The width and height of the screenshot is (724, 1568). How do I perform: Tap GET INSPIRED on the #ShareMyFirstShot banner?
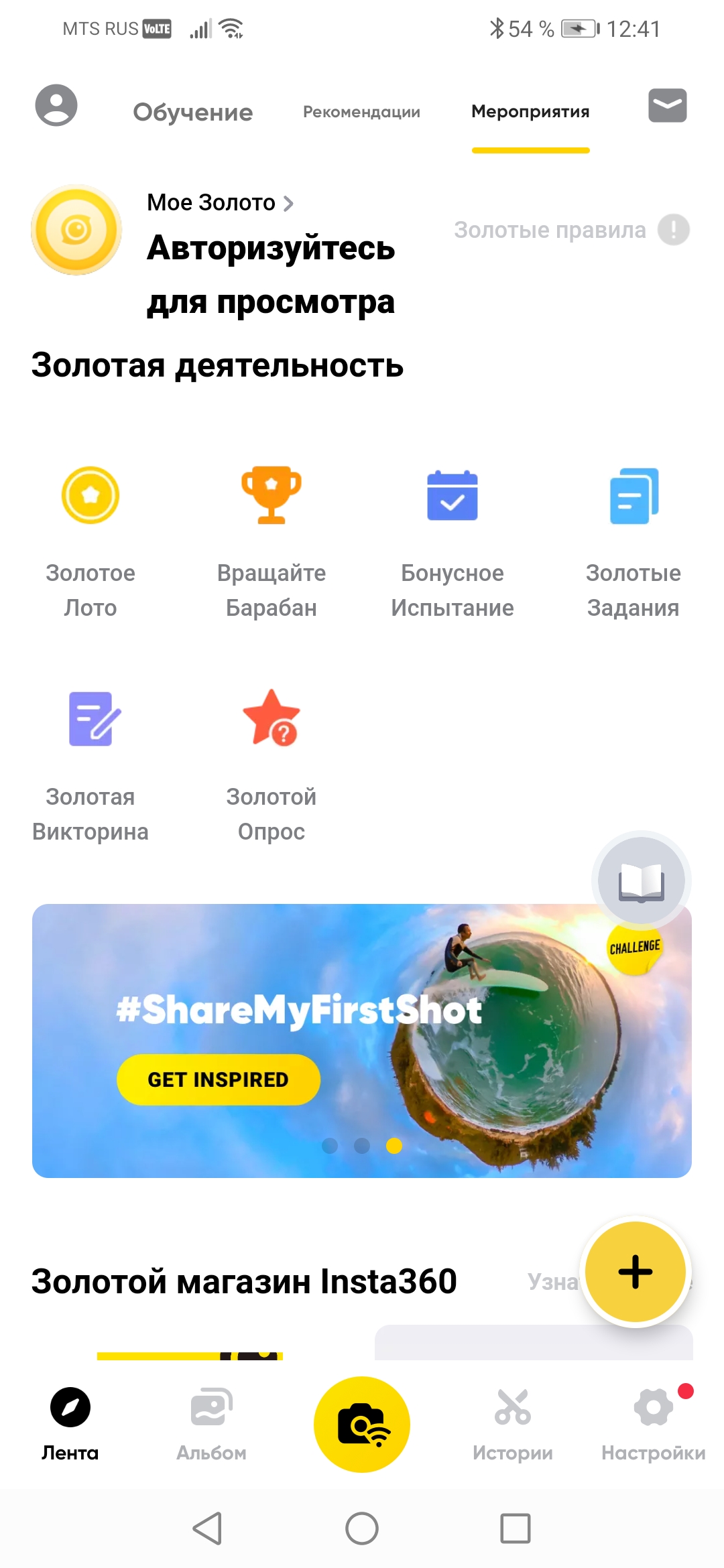(x=218, y=1080)
